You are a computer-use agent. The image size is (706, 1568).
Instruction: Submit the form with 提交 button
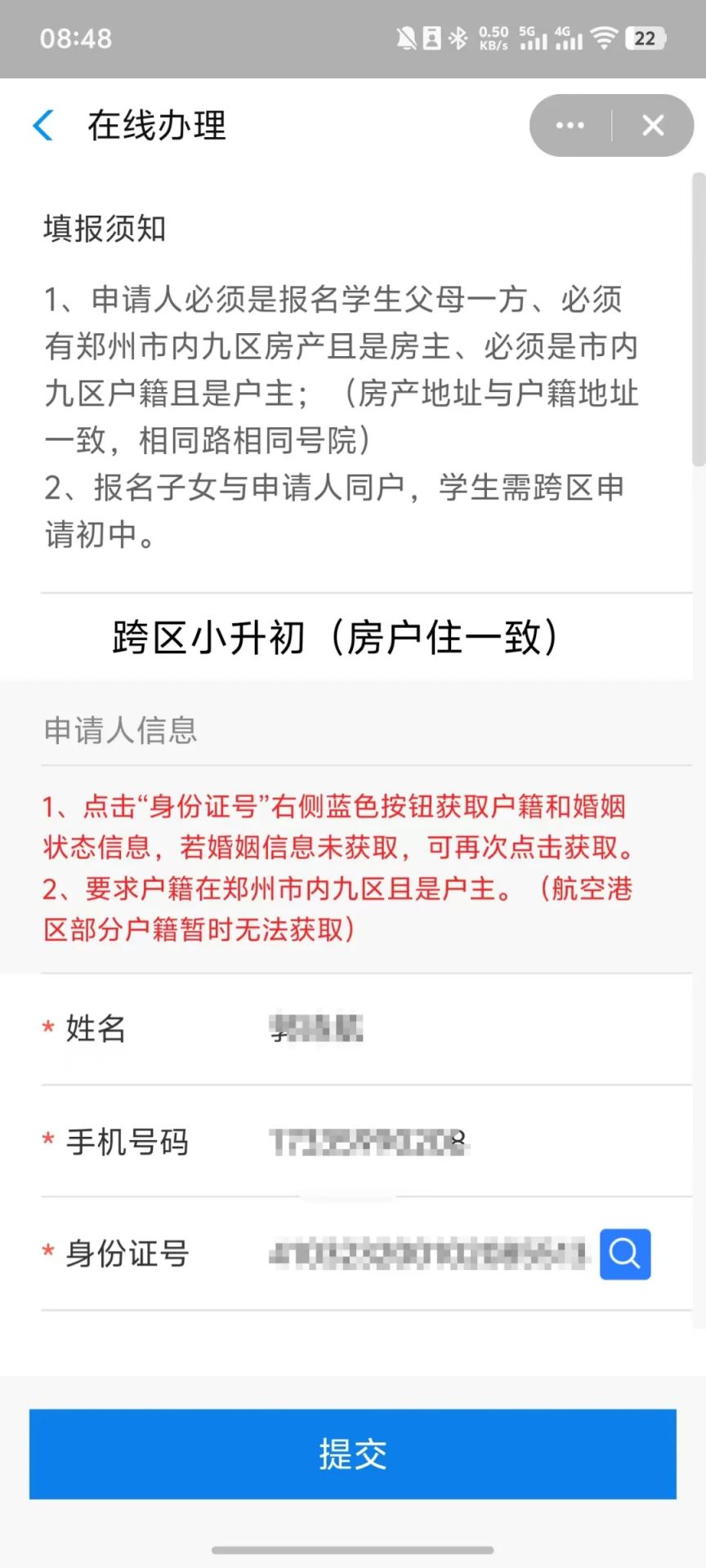point(353,1454)
